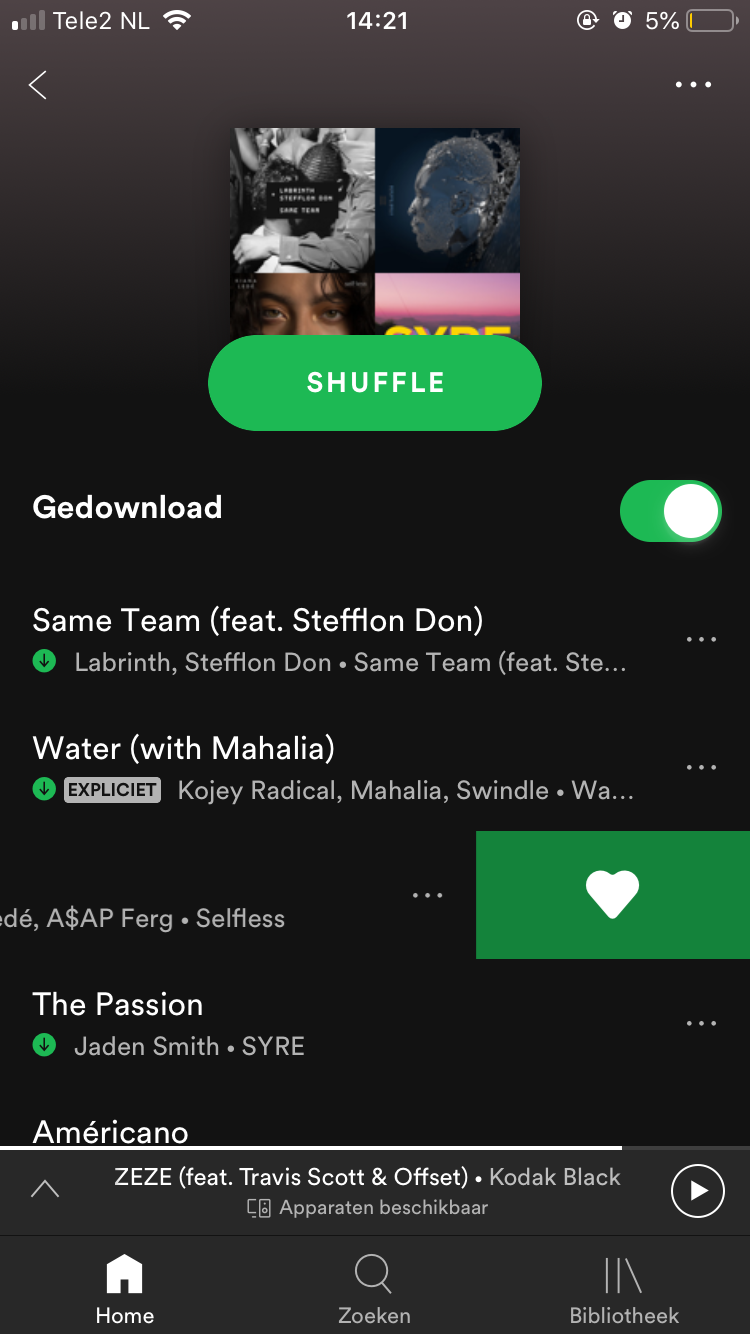The height and width of the screenshot is (1334, 750).
Task: Switch to the Home tab
Action: [x=125, y=1288]
